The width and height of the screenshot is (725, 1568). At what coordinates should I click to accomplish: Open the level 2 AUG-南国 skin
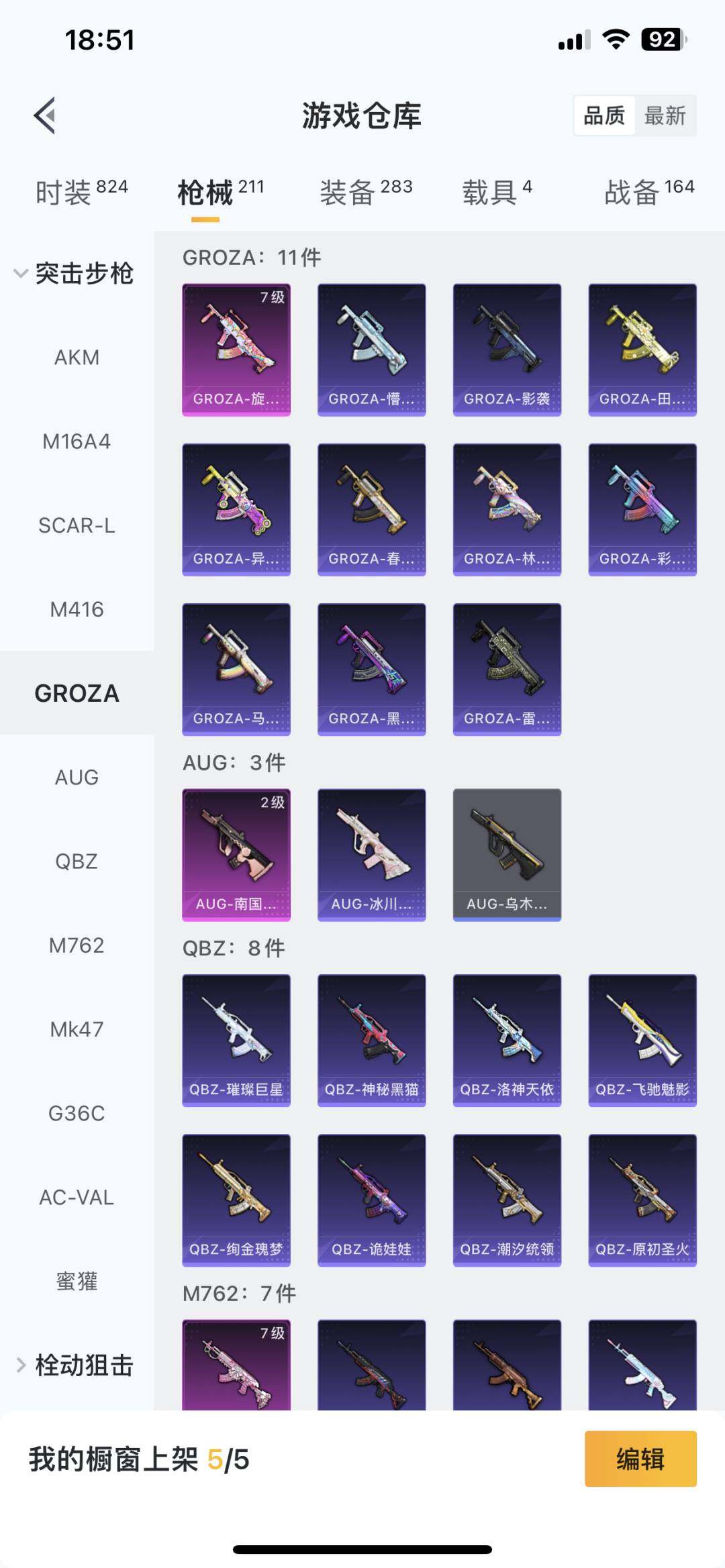(236, 854)
